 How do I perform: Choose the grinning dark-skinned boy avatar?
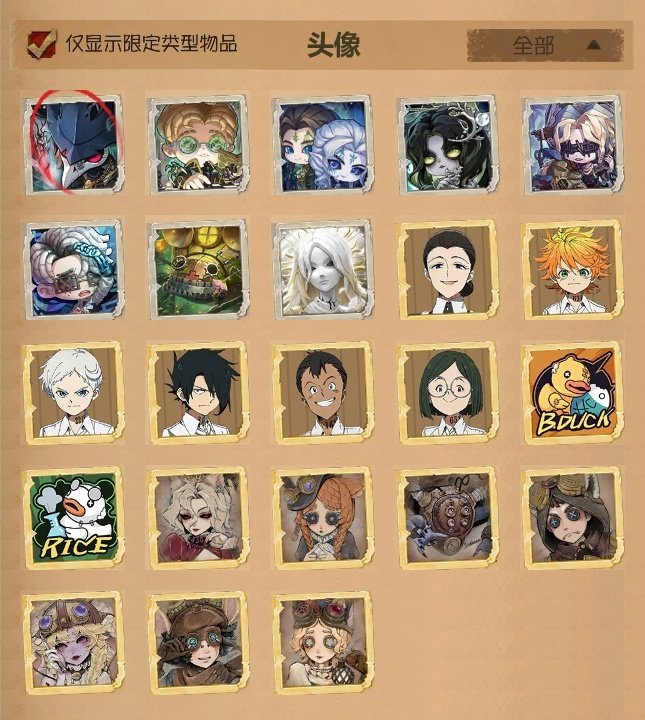322,392
